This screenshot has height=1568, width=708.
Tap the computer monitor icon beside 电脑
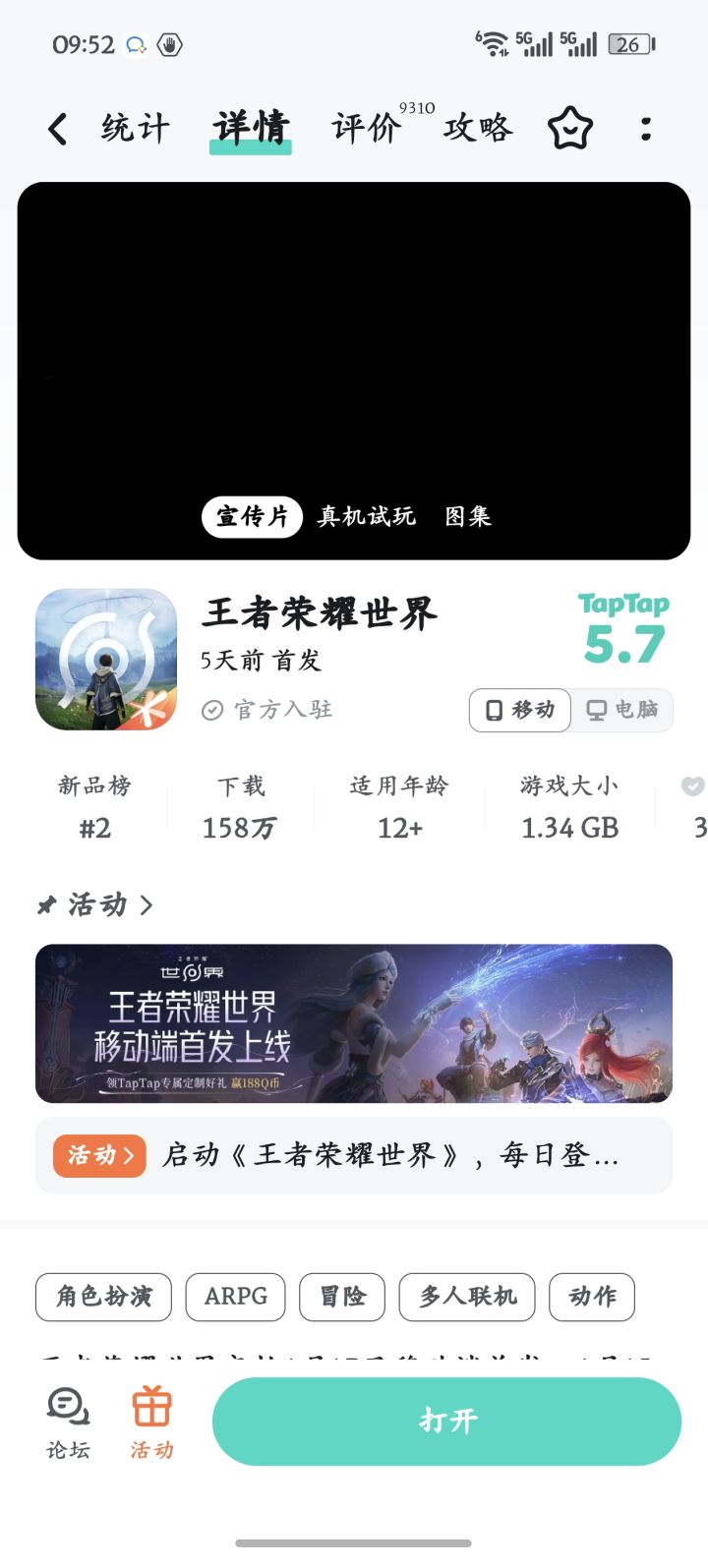[594, 710]
